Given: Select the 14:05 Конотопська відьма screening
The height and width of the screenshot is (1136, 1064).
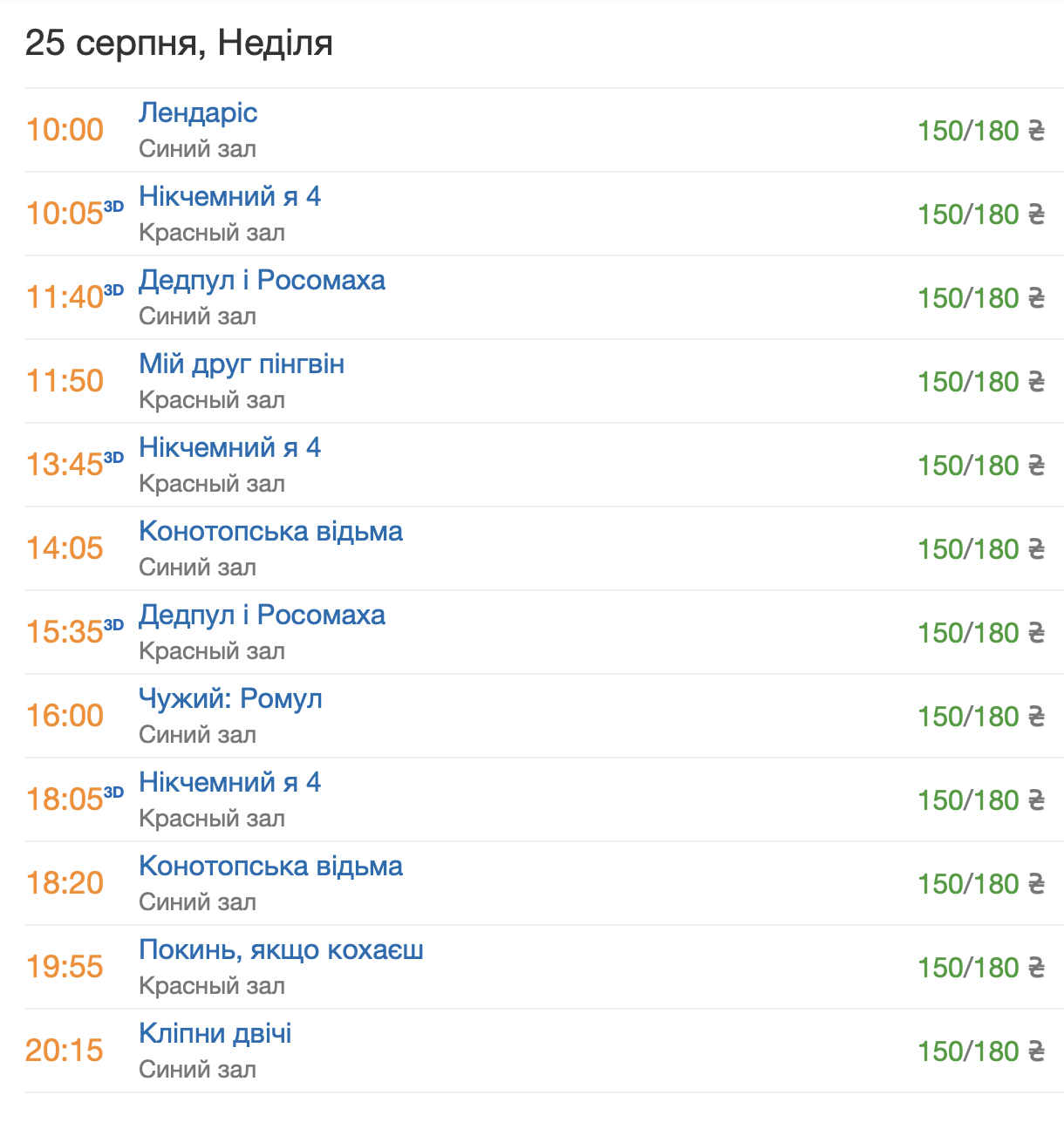Looking at the screenshot, I should pyautogui.click(x=271, y=531).
